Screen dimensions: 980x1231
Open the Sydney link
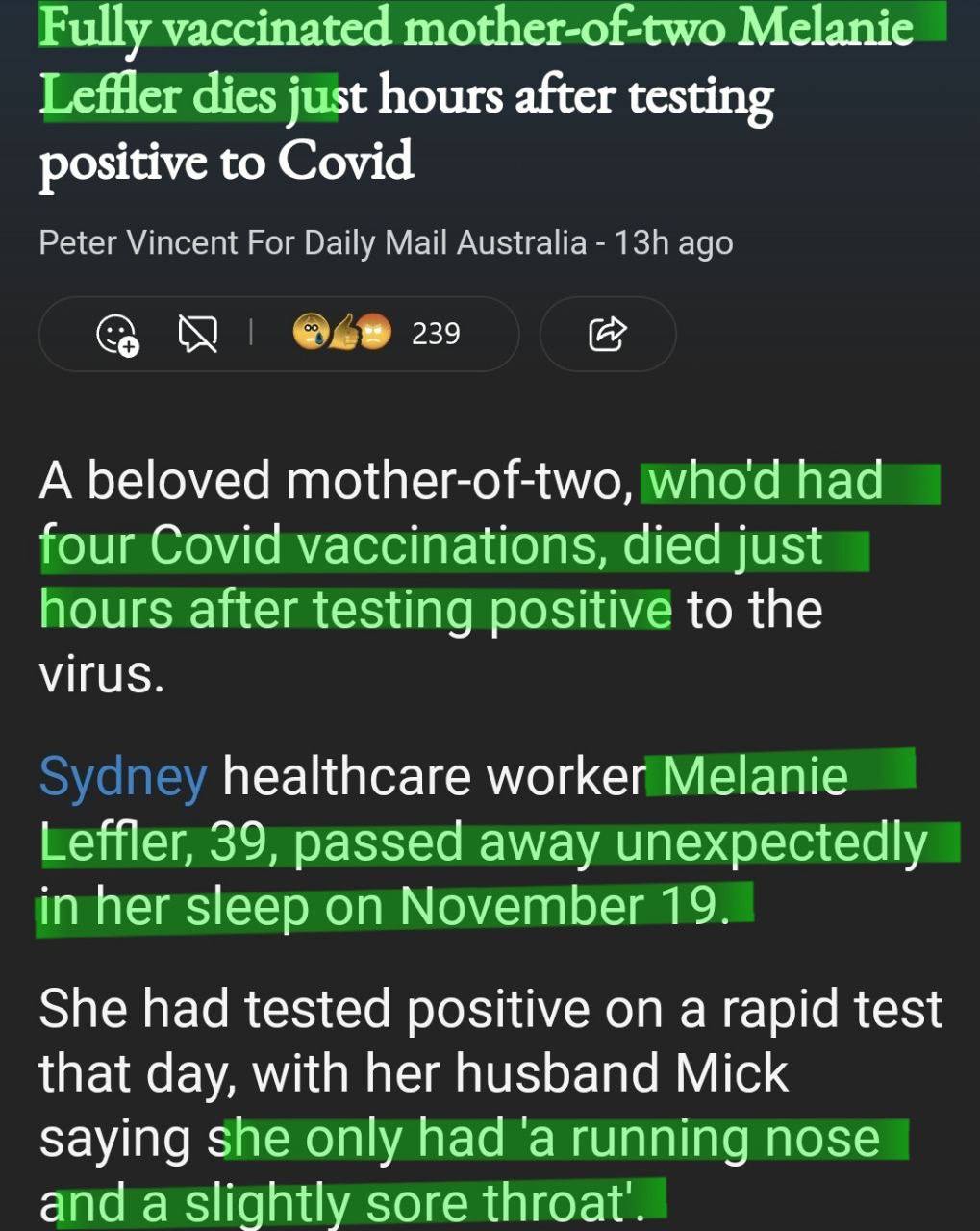coord(123,777)
